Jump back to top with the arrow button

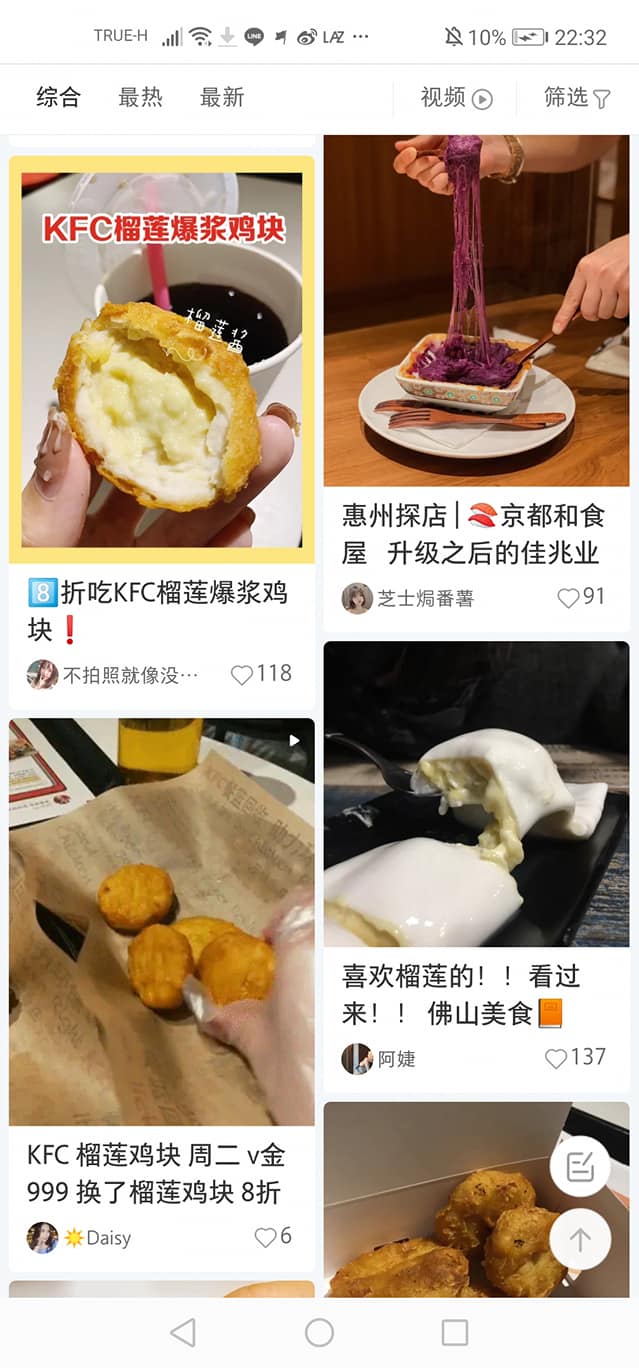click(580, 1240)
